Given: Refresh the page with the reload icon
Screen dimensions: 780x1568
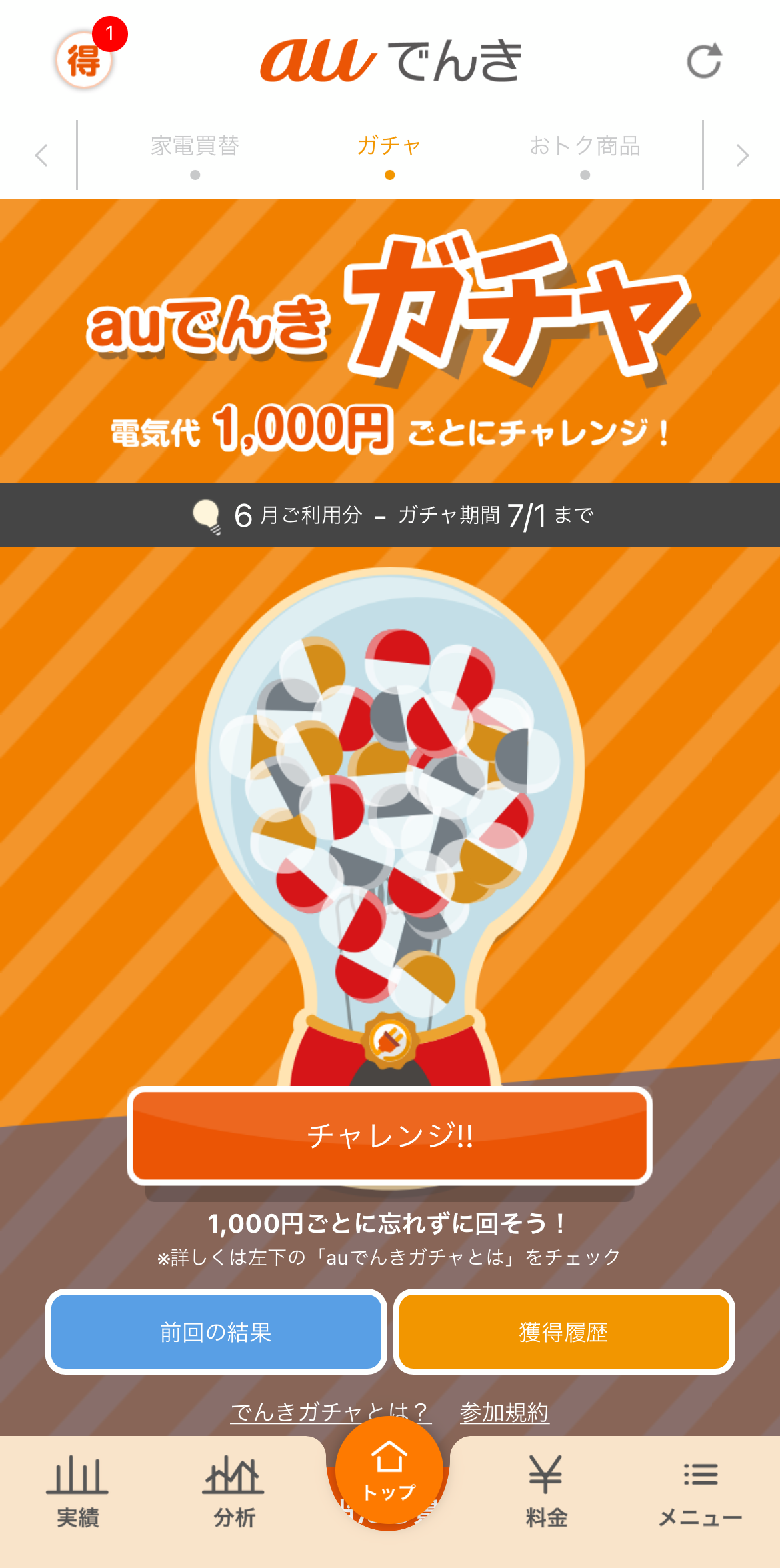Looking at the screenshot, I should [704, 61].
